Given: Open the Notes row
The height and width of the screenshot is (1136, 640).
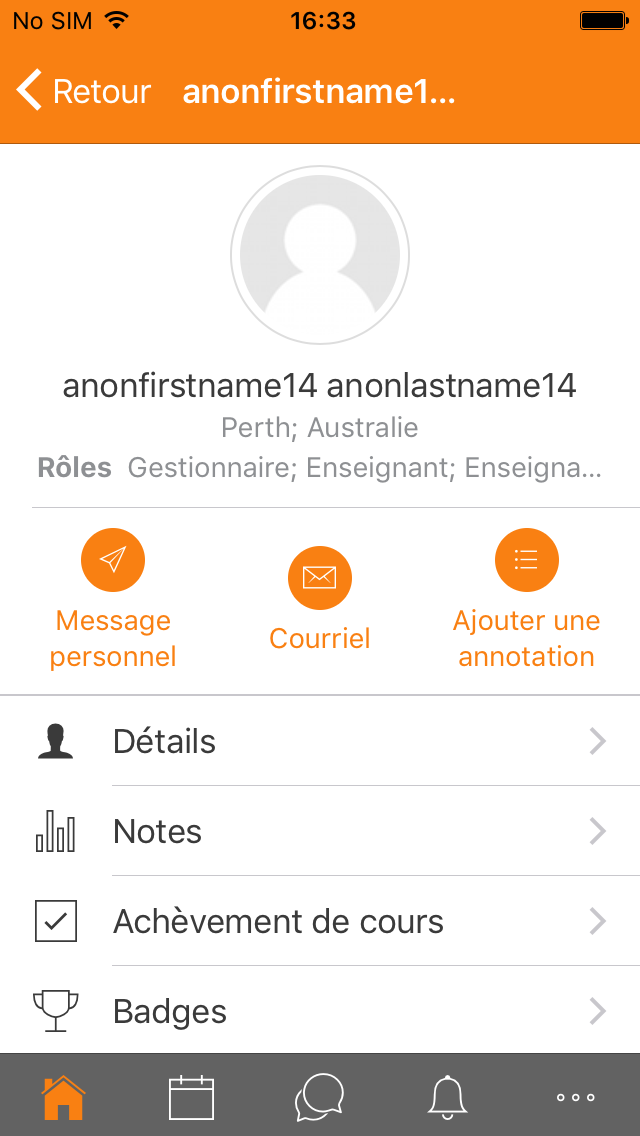Looking at the screenshot, I should 320,832.
